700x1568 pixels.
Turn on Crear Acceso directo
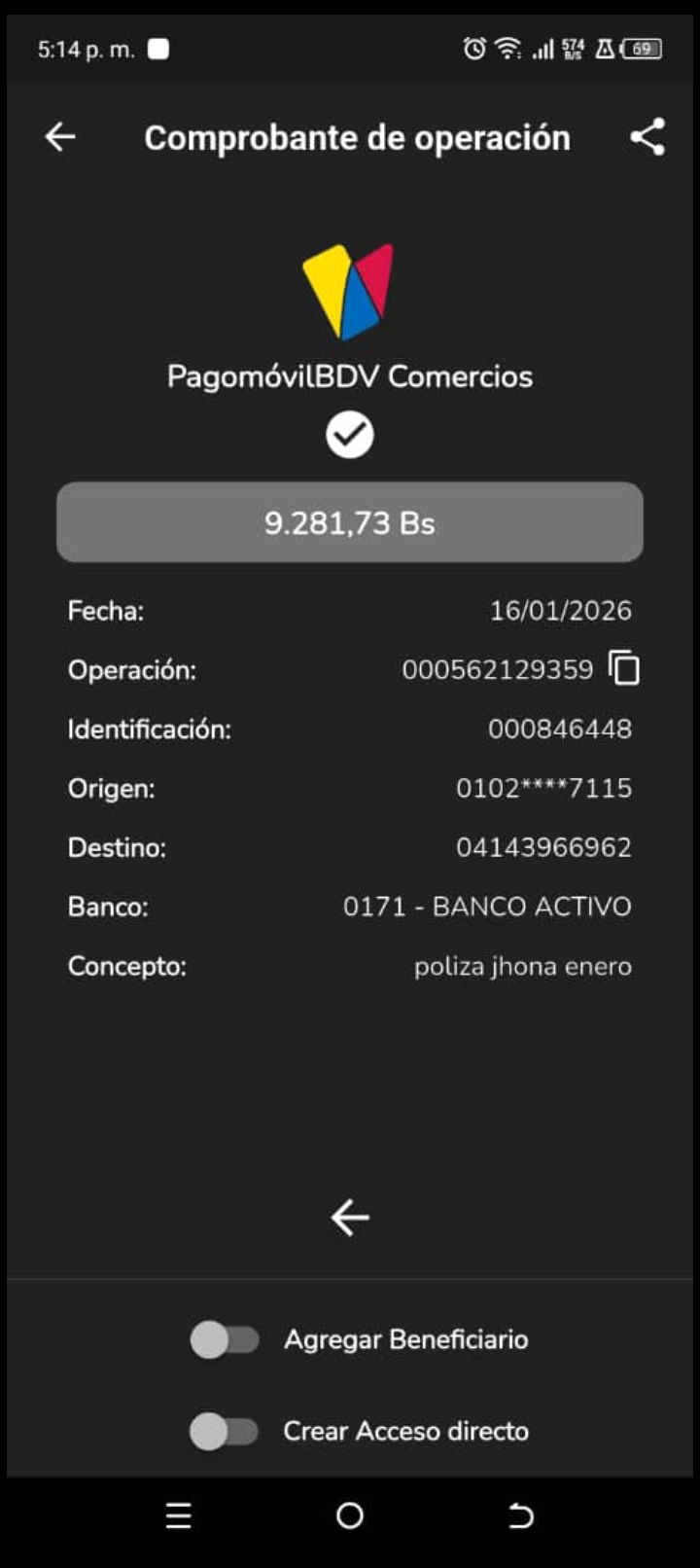pos(225,1431)
